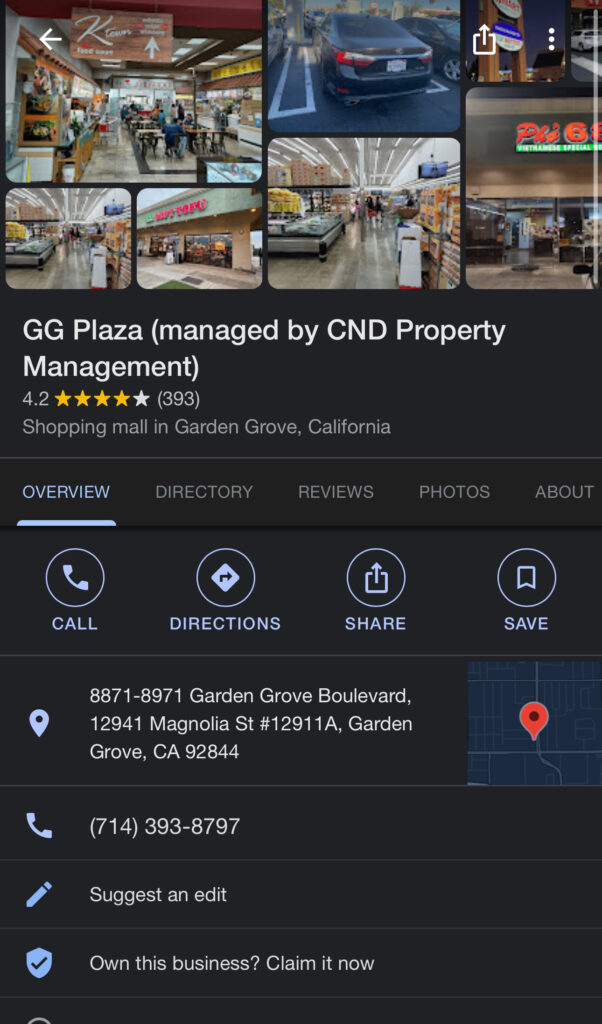The image size is (602, 1024).
Task: Claim this business now
Action: (x=232, y=964)
